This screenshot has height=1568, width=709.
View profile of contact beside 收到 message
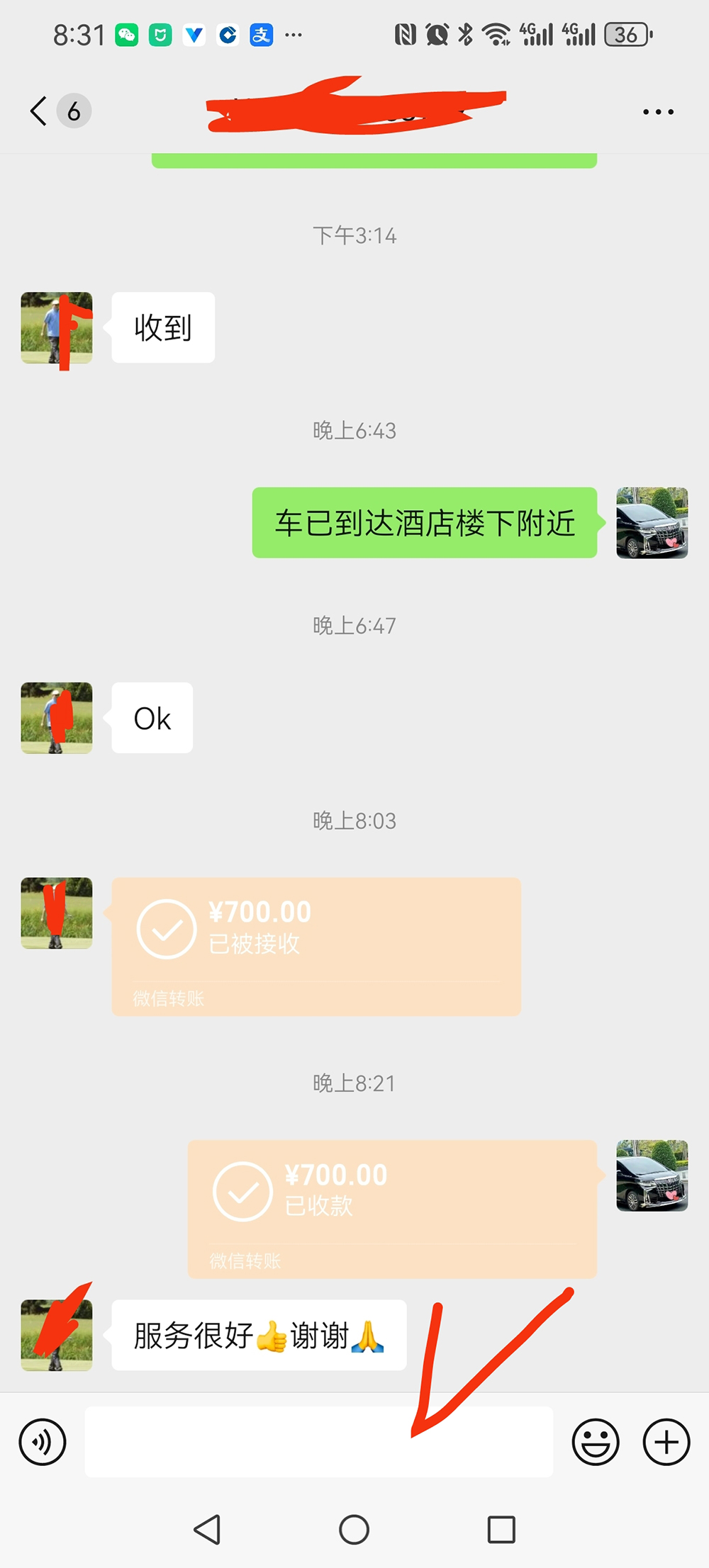[x=57, y=328]
